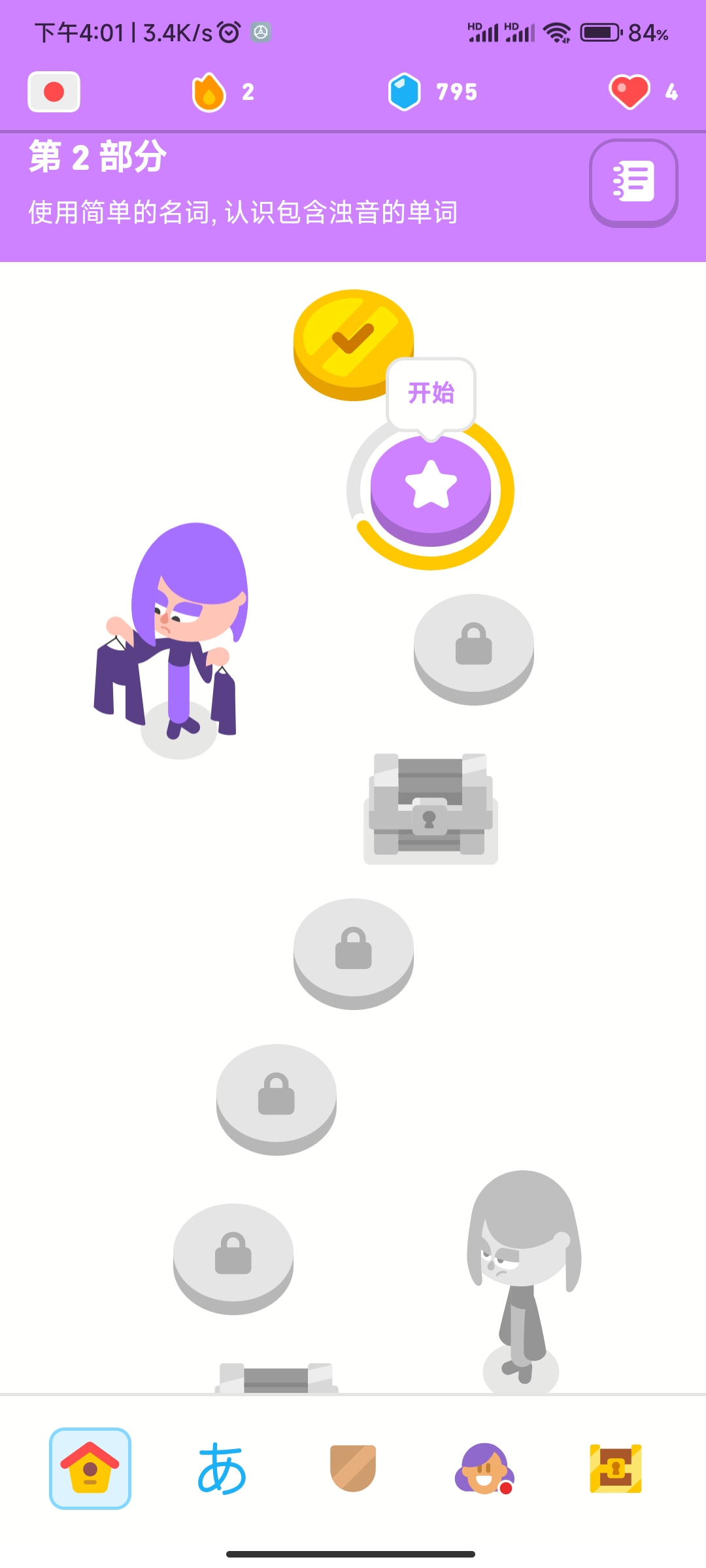Open the profile avatar tab
Image resolution: width=706 pixels, height=1568 pixels.
click(x=484, y=1468)
